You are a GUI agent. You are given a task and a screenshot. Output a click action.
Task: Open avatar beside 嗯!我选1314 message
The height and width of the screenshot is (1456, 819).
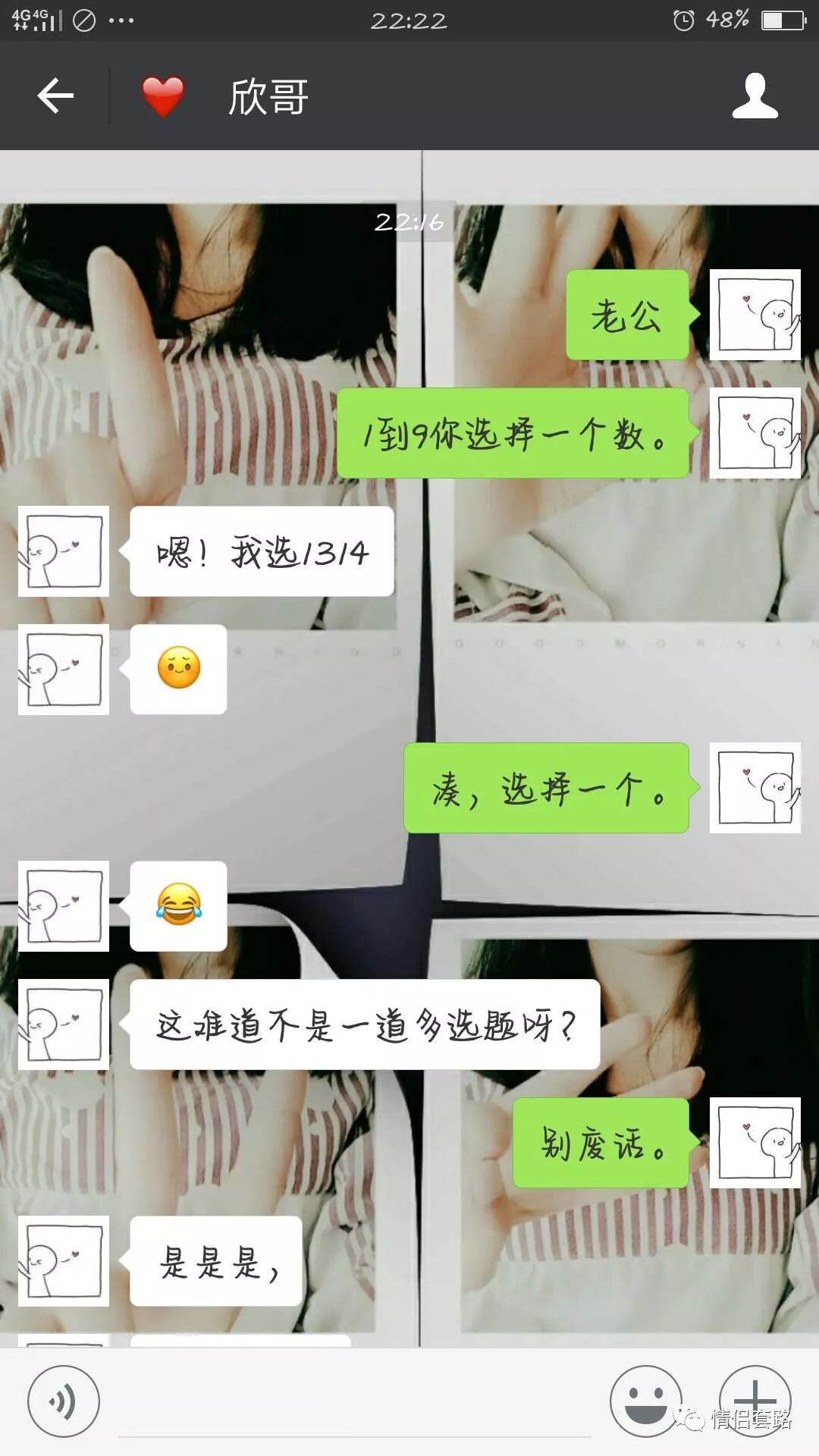tap(64, 551)
